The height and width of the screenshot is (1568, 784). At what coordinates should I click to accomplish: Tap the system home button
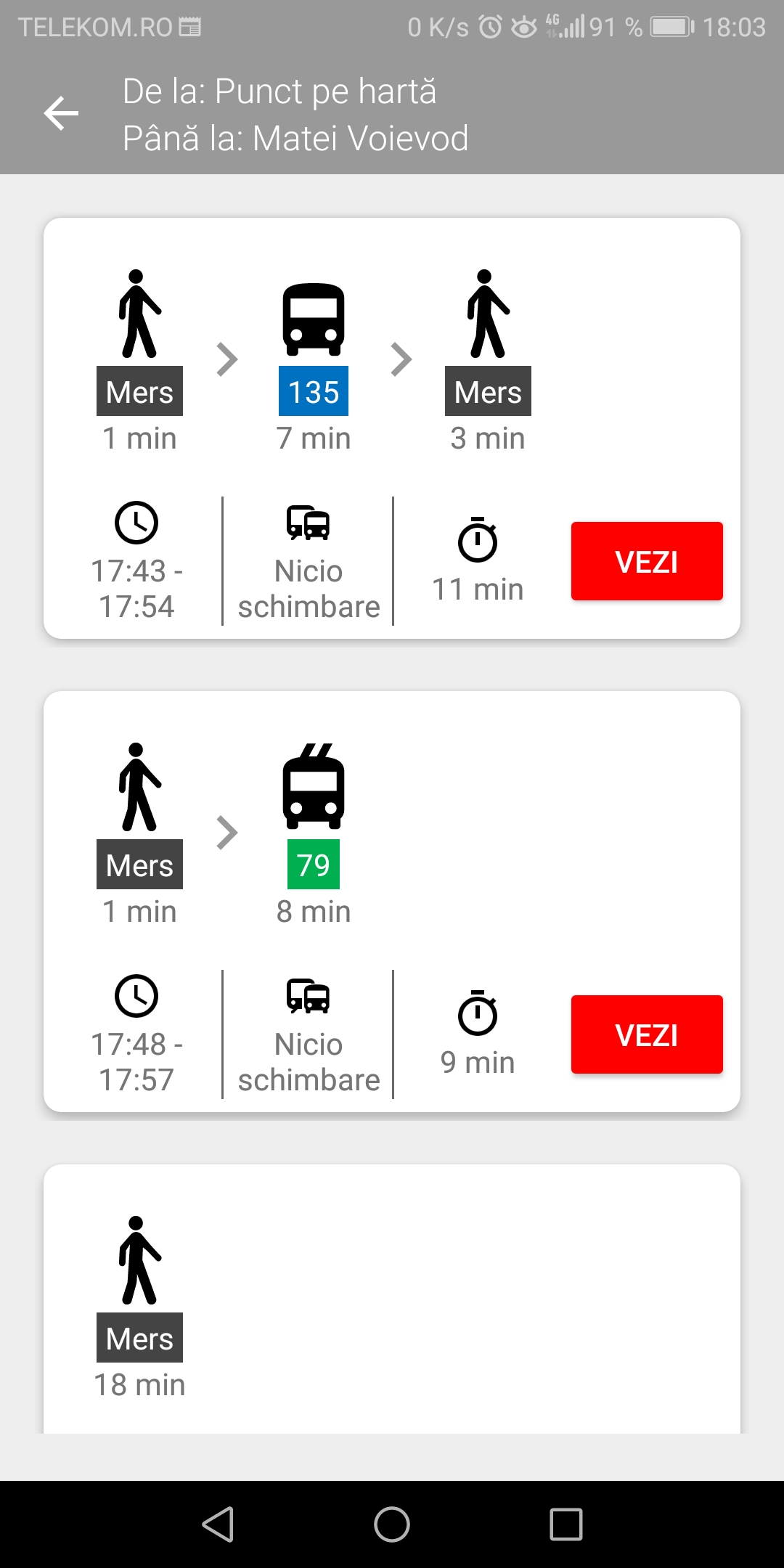tap(392, 1524)
